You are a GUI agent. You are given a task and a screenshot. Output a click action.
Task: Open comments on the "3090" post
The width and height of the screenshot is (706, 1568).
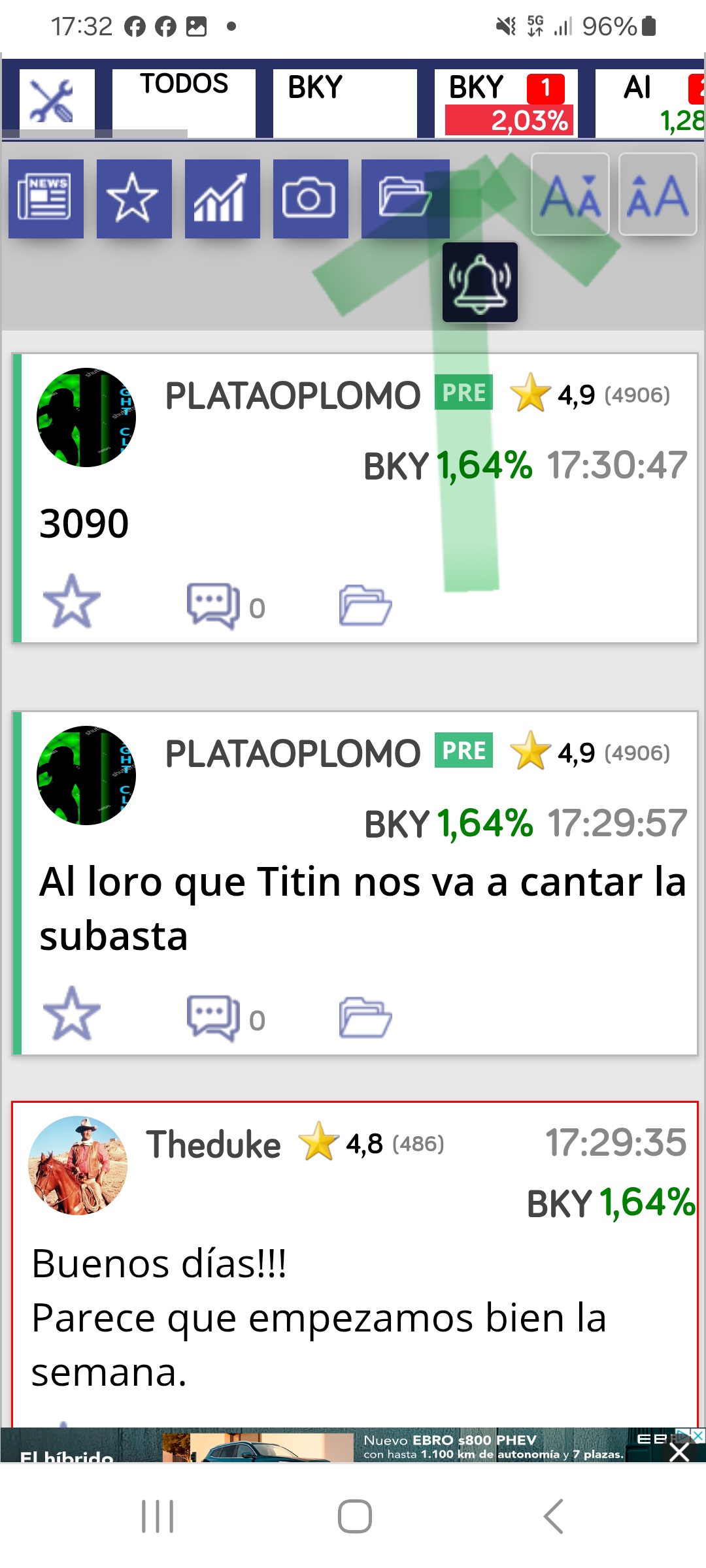pyautogui.click(x=214, y=606)
